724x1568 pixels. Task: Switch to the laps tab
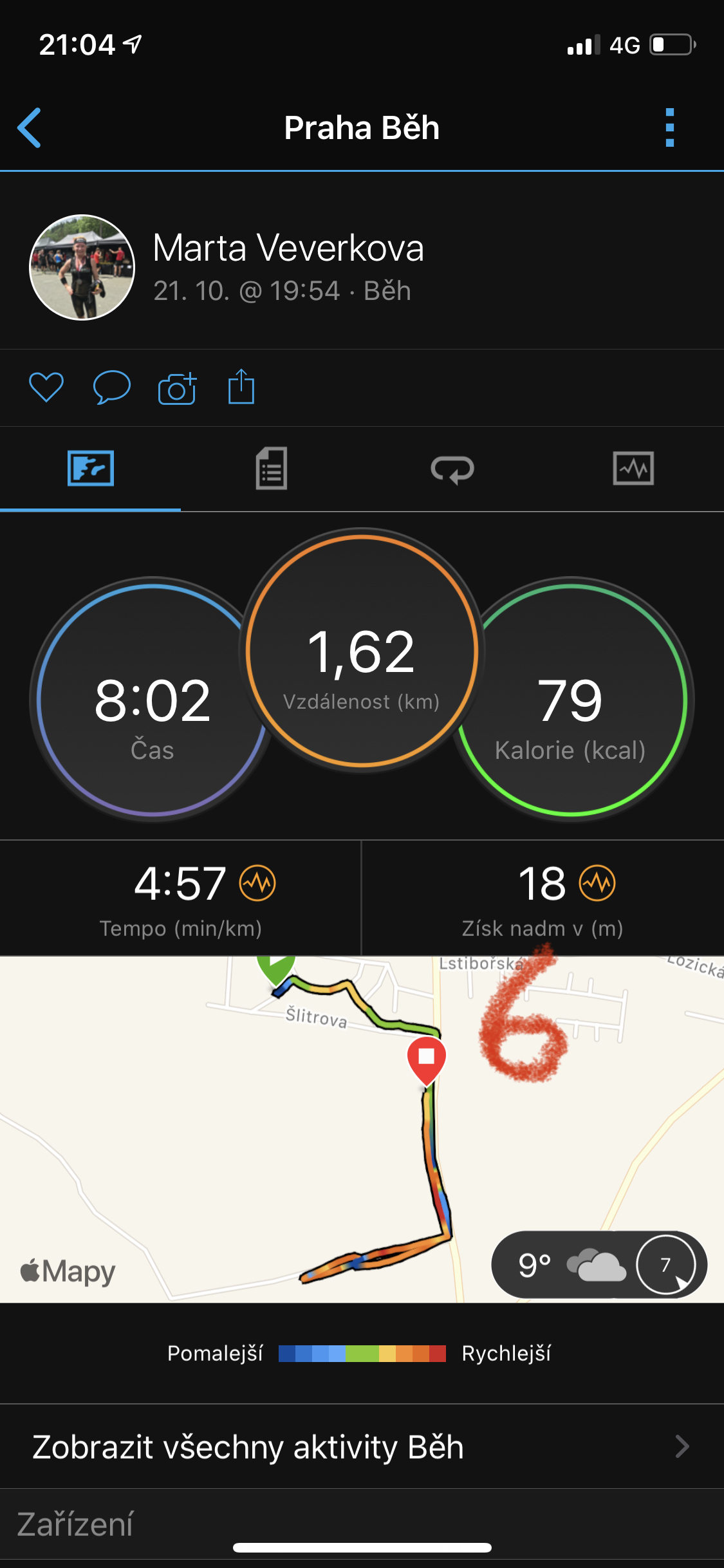pyautogui.click(x=452, y=469)
